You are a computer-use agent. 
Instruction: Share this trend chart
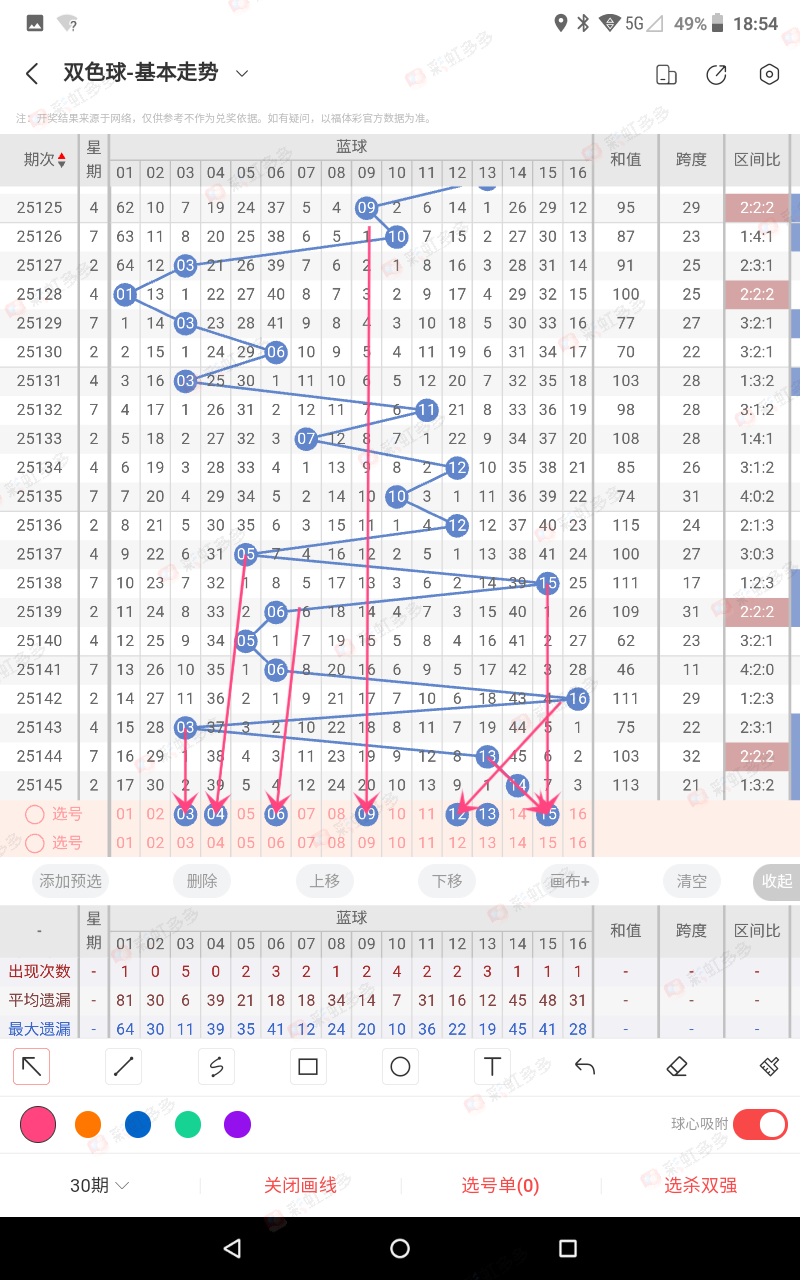click(x=716, y=74)
